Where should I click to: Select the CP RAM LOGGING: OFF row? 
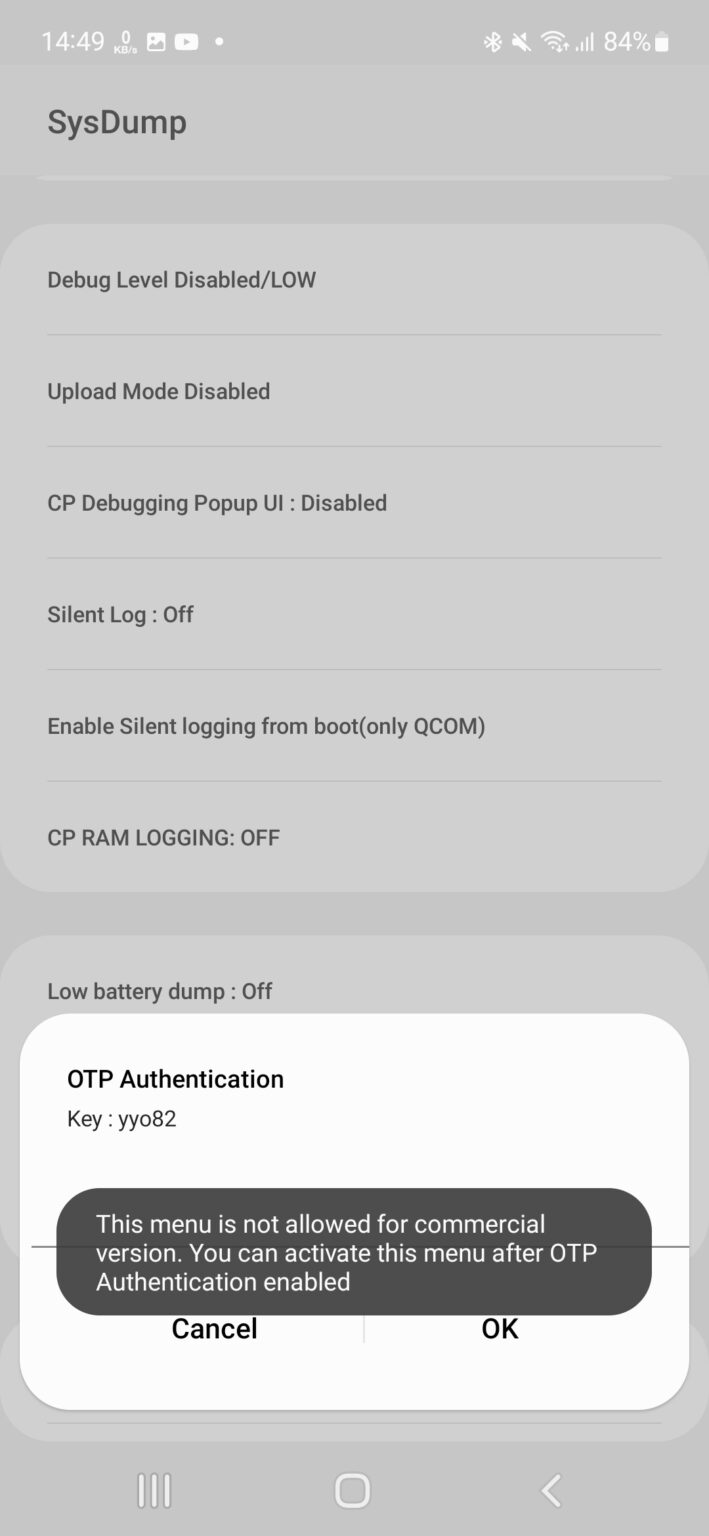click(x=163, y=838)
